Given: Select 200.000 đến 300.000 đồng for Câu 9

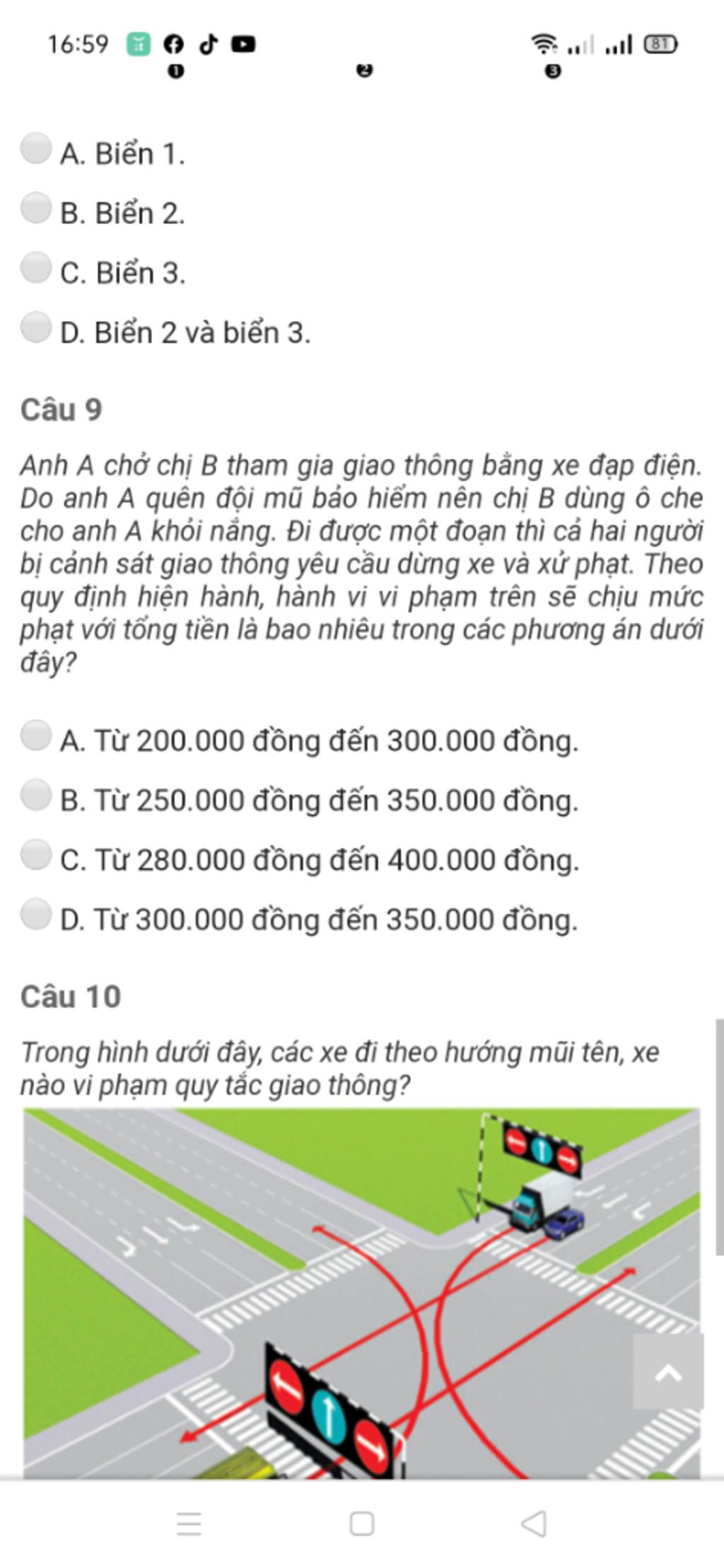Looking at the screenshot, I should point(35,736).
